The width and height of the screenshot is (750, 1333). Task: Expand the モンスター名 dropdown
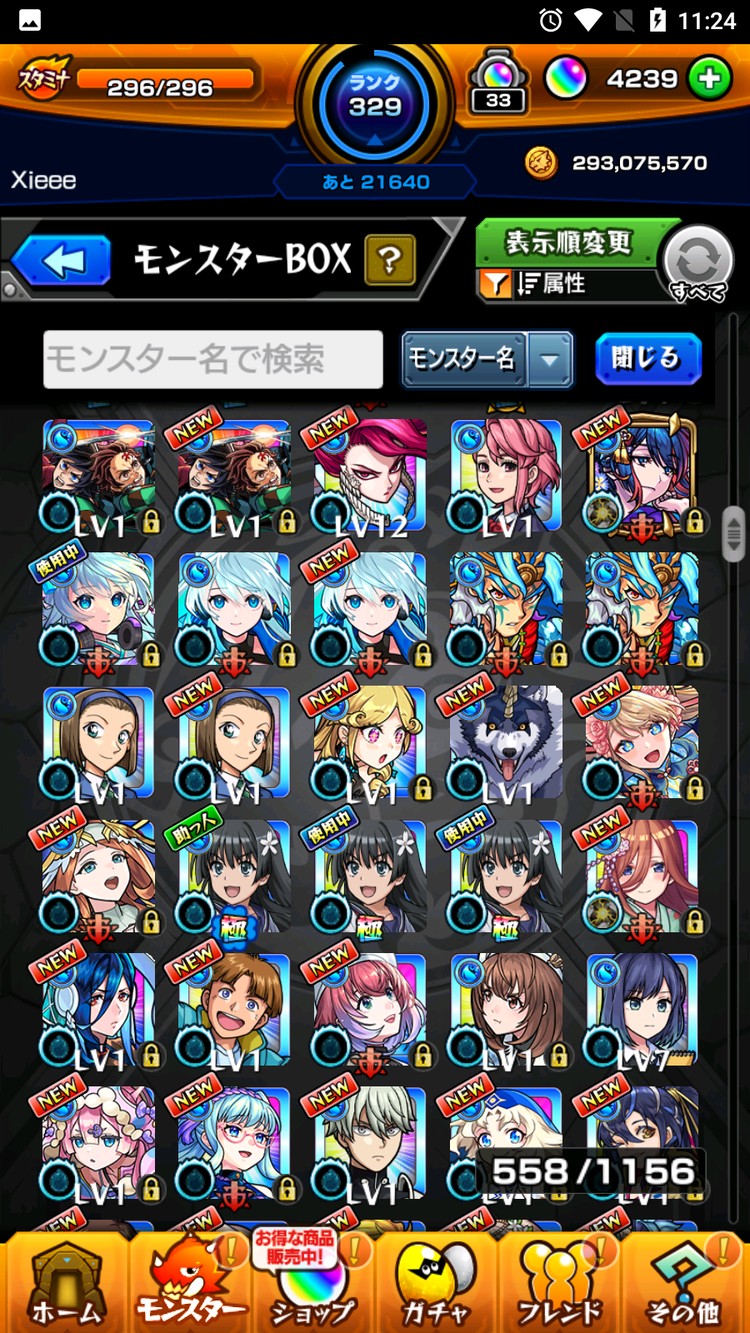pos(548,359)
